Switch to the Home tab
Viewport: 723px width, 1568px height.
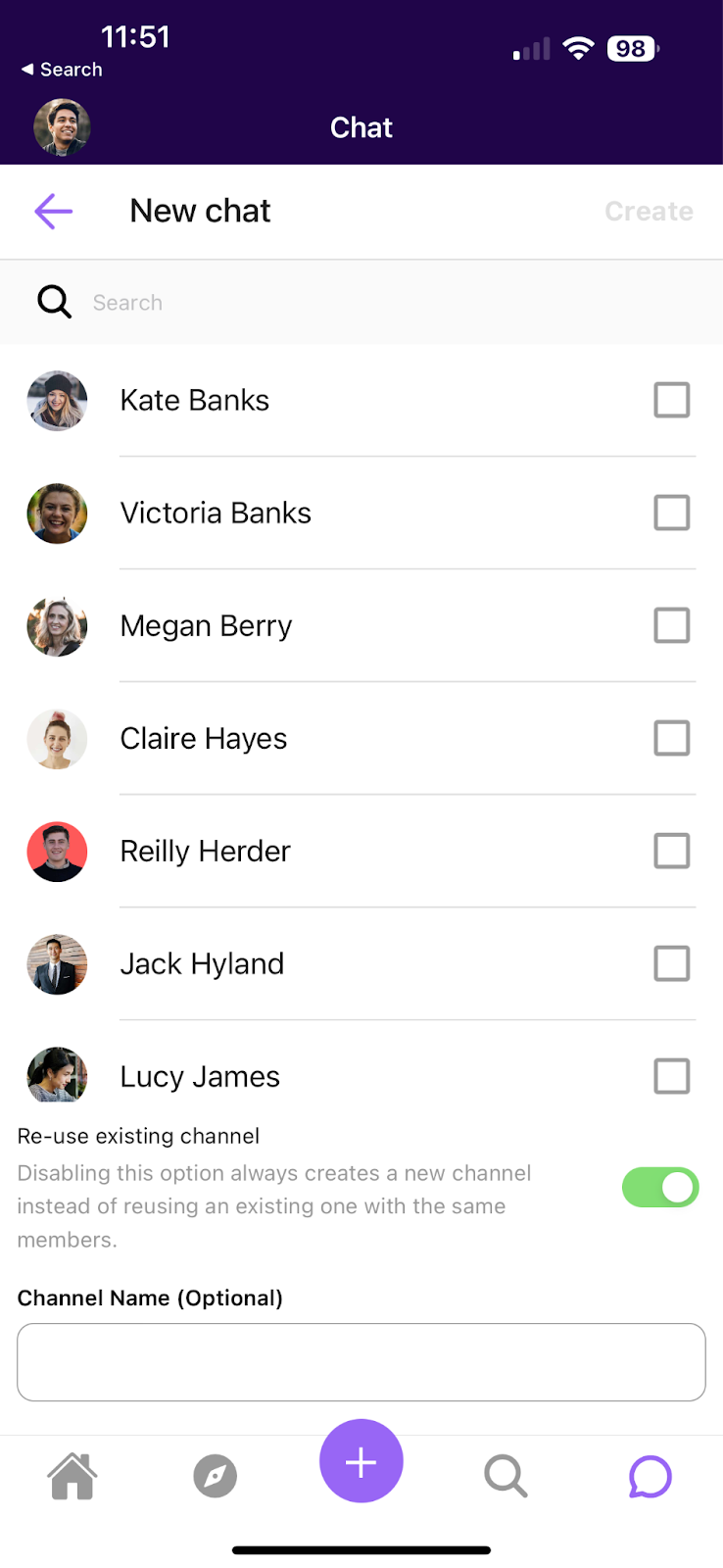(x=72, y=1476)
